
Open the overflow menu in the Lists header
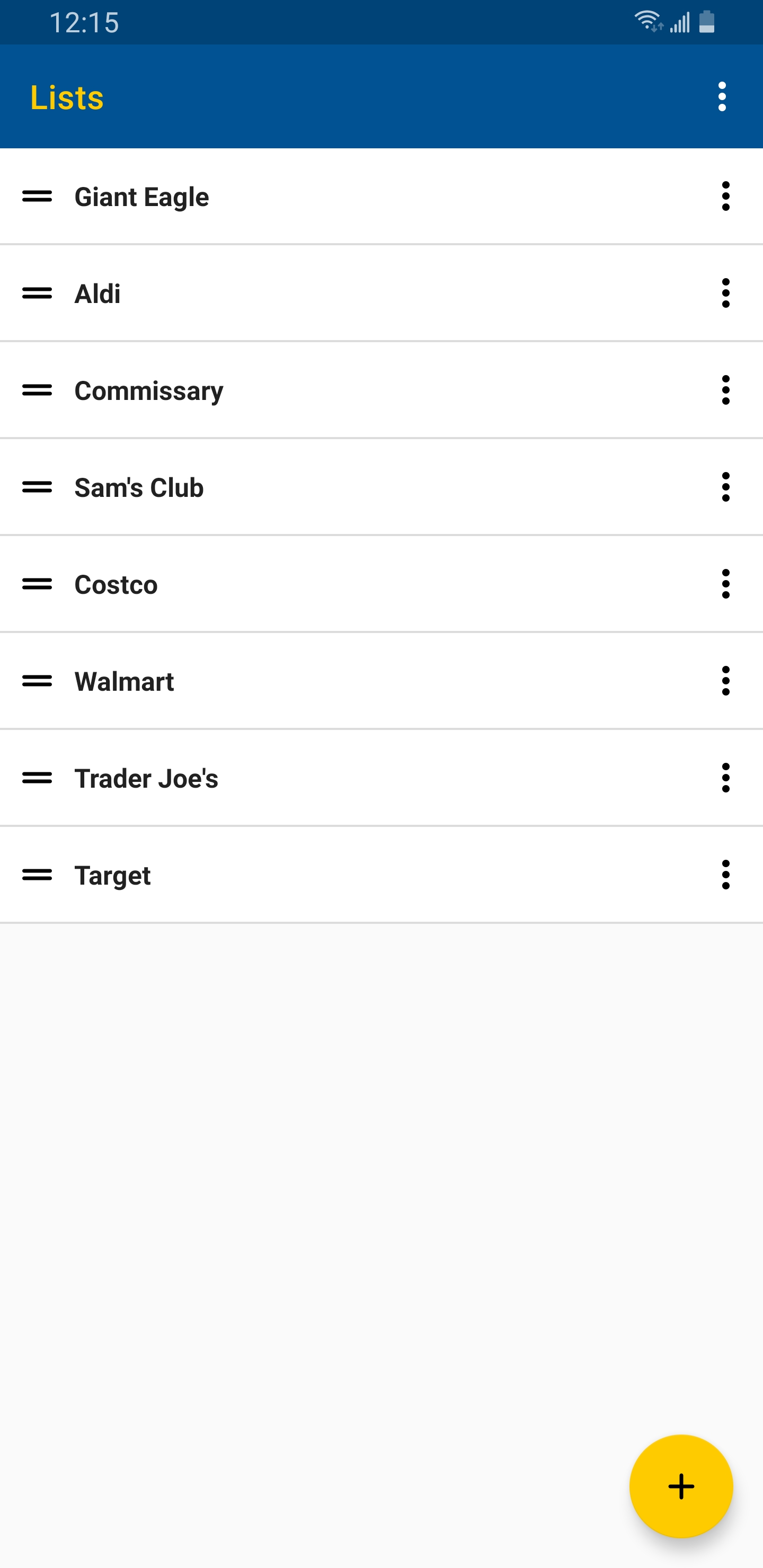click(722, 97)
